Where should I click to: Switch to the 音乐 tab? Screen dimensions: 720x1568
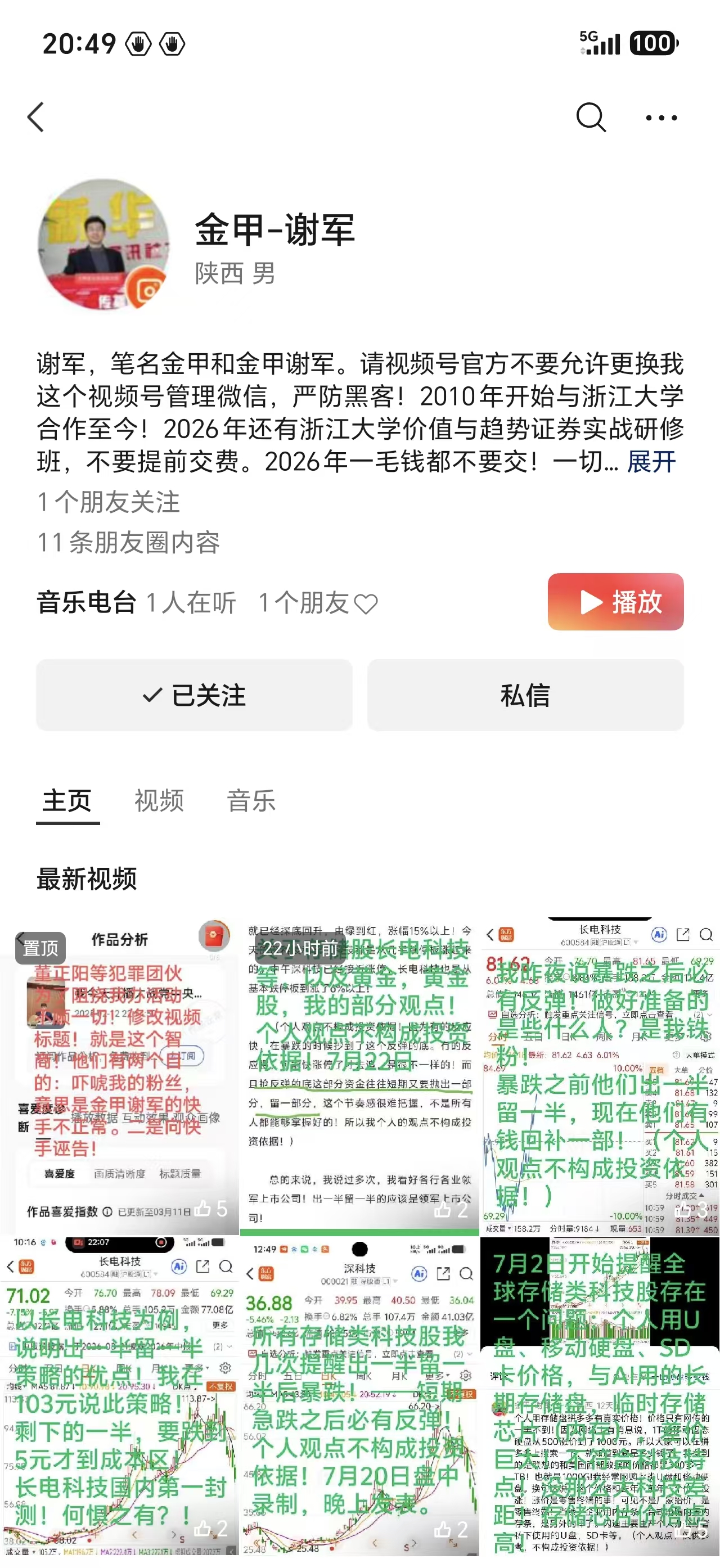coord(251,800)
